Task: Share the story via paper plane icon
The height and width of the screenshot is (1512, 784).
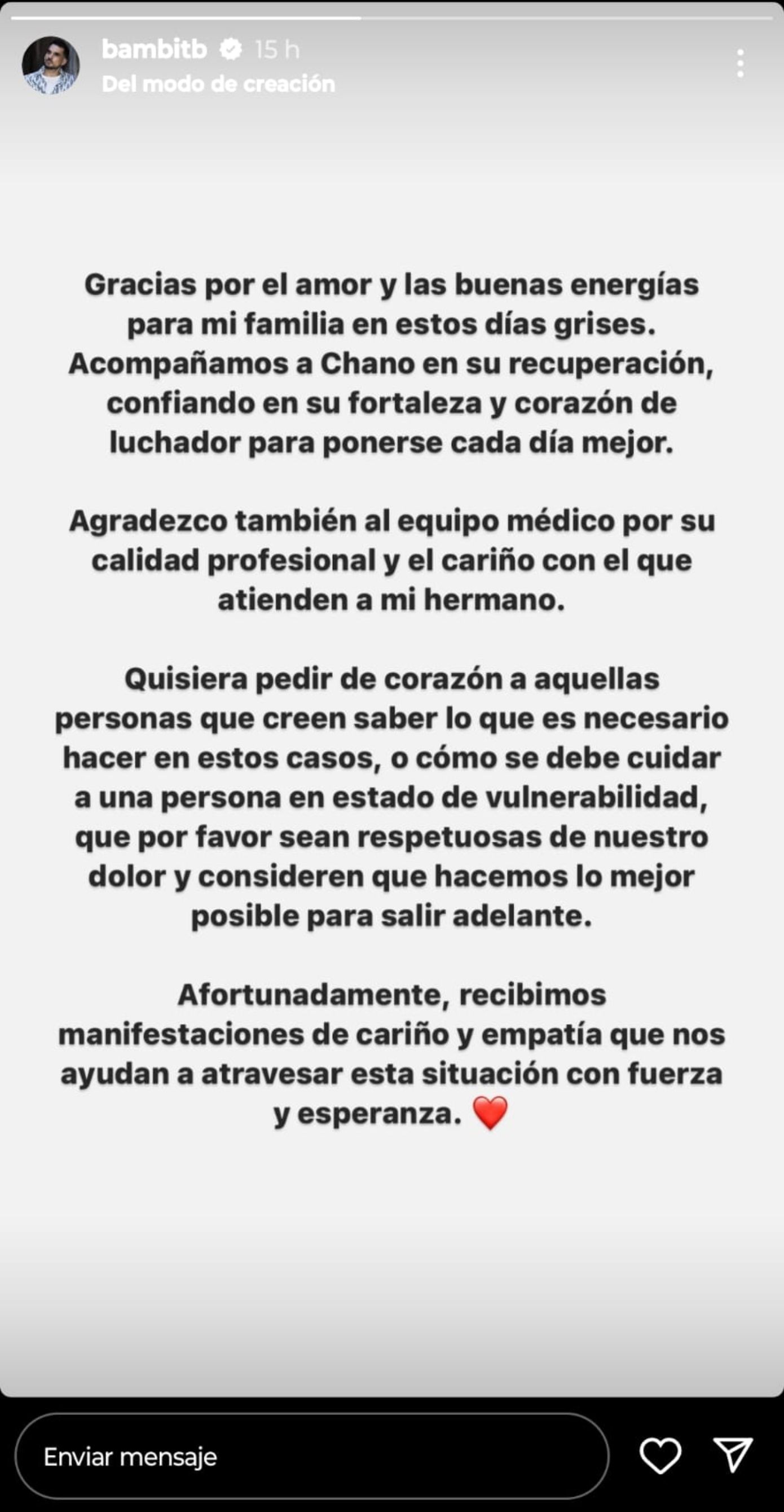Action: 733,1455
